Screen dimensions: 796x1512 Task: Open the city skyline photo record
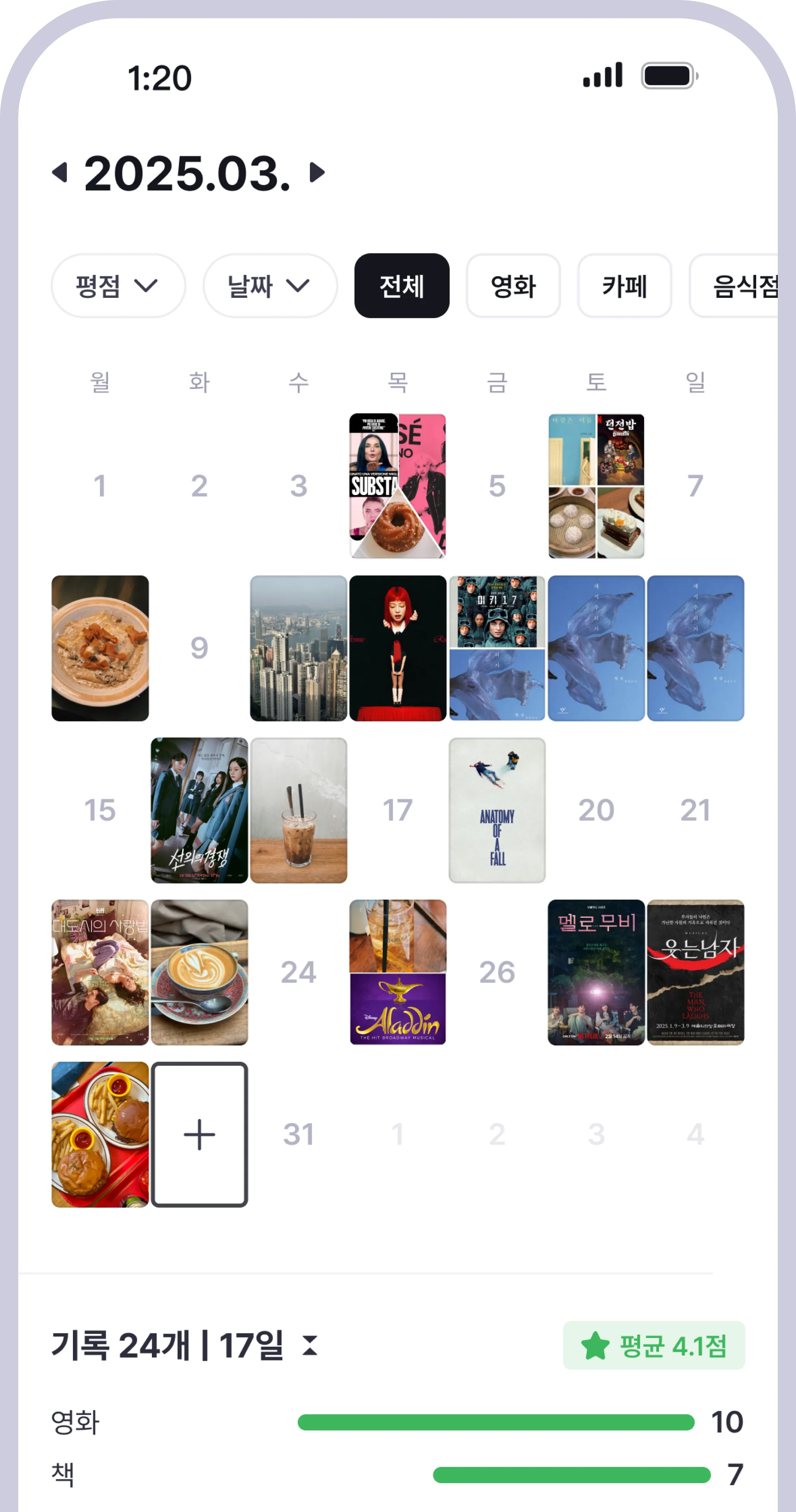(298, 648)
